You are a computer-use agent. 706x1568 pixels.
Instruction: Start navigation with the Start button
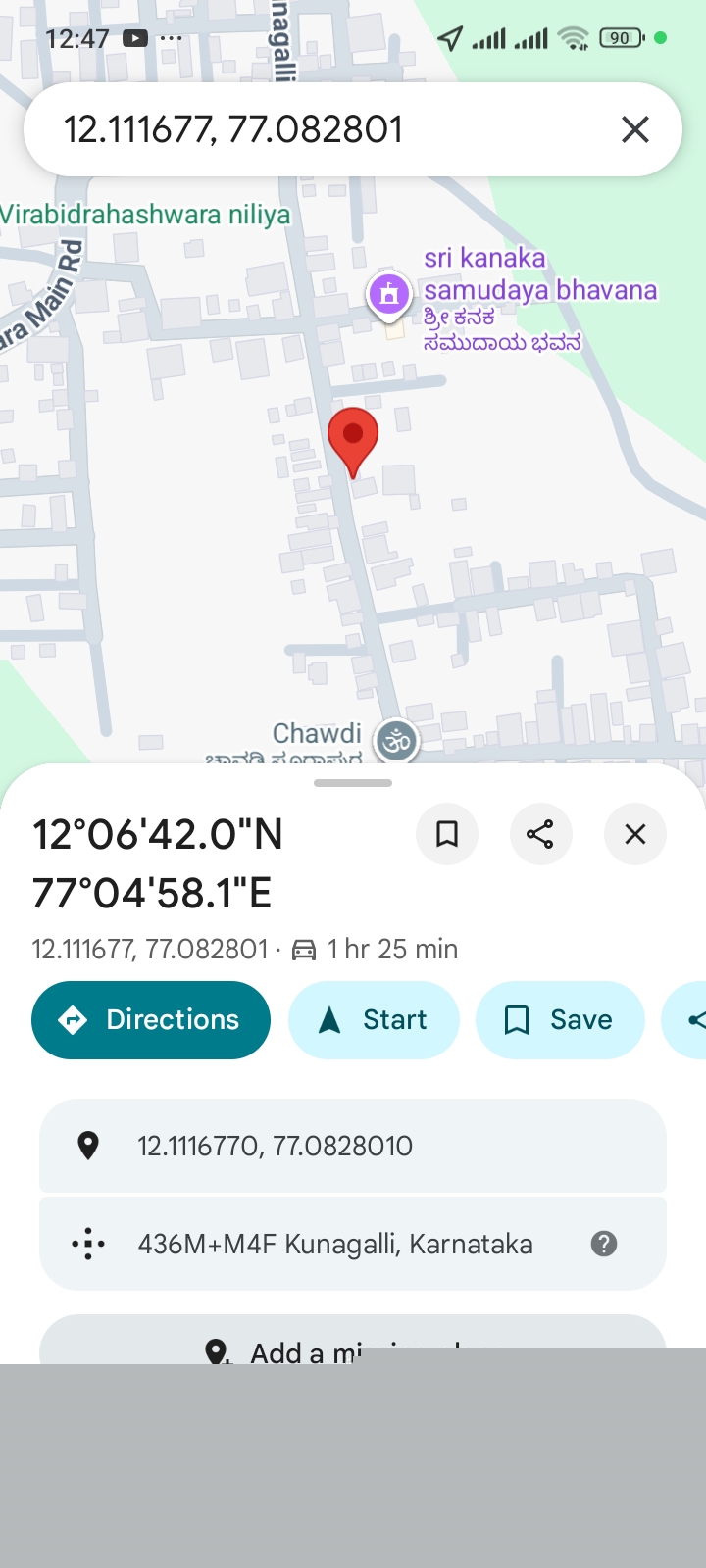tap(374, 1019)
